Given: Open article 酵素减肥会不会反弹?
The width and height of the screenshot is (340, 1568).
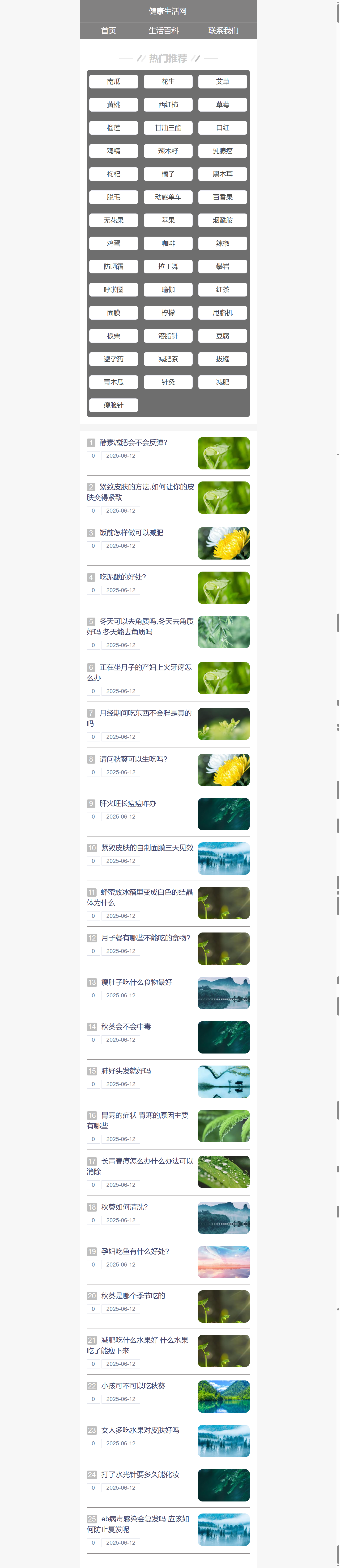Looking at the screenshot, I should 133,443.
